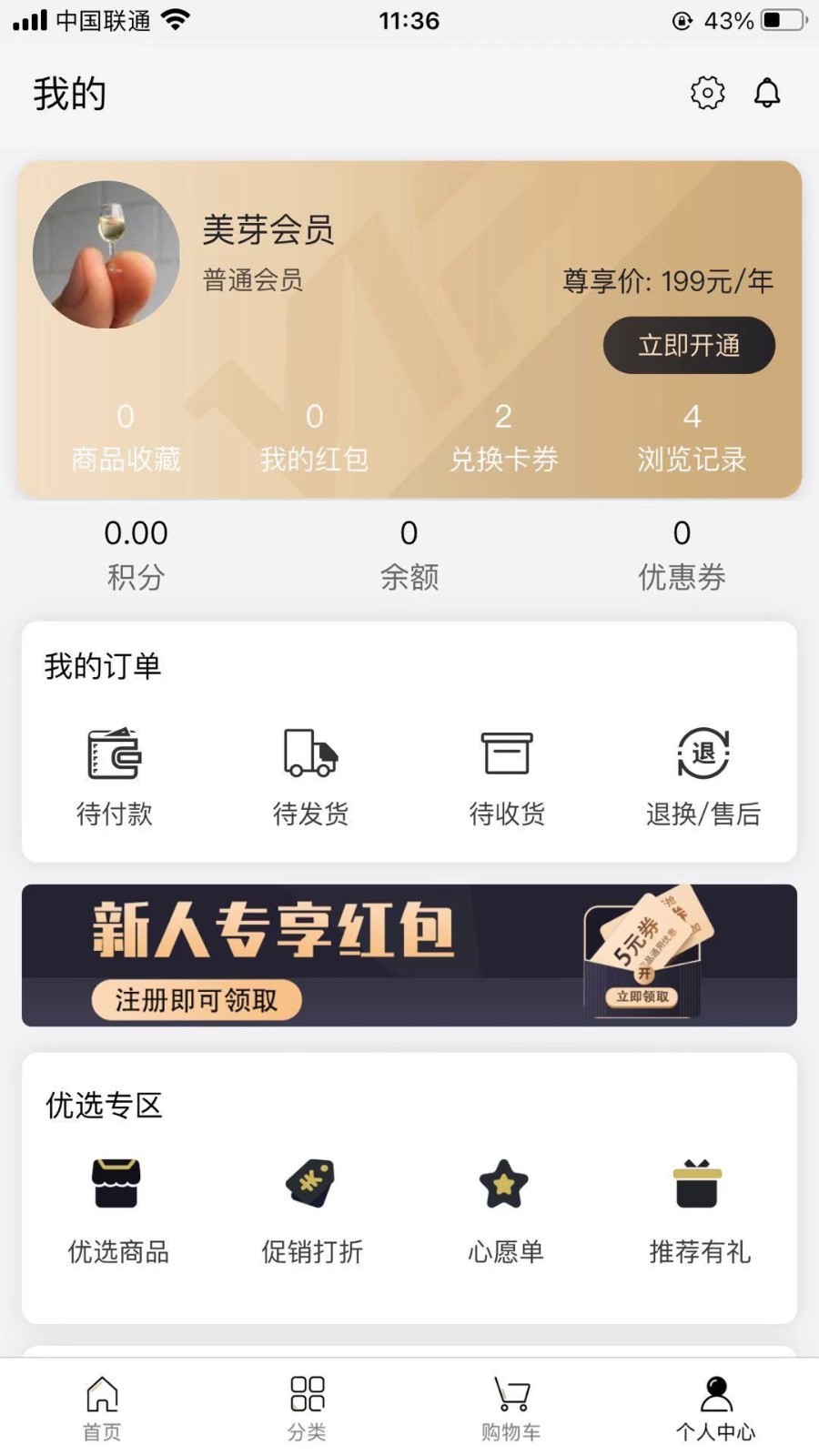Open the 待发货 awaiting shipment orders

[309, 773]
